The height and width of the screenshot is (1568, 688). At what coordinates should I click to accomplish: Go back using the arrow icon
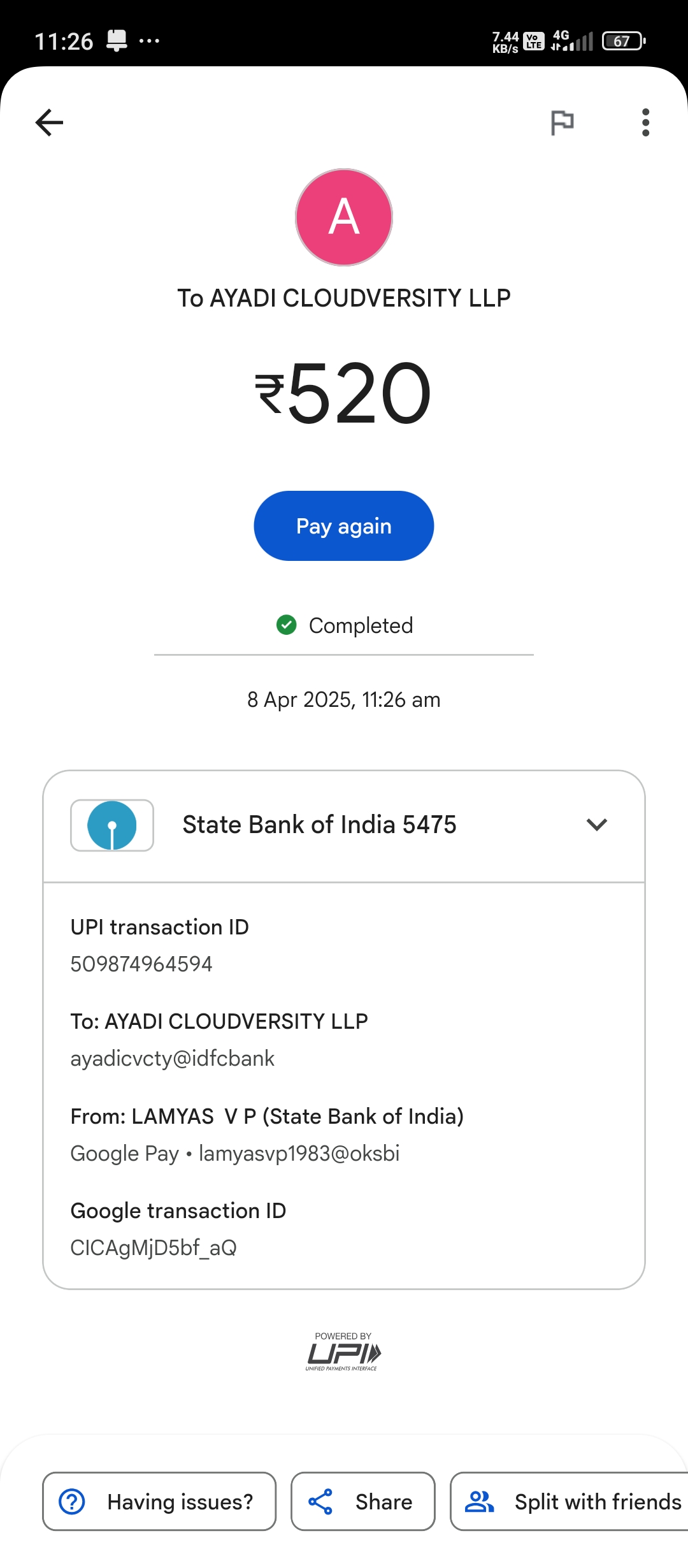[x=49, y=122]
